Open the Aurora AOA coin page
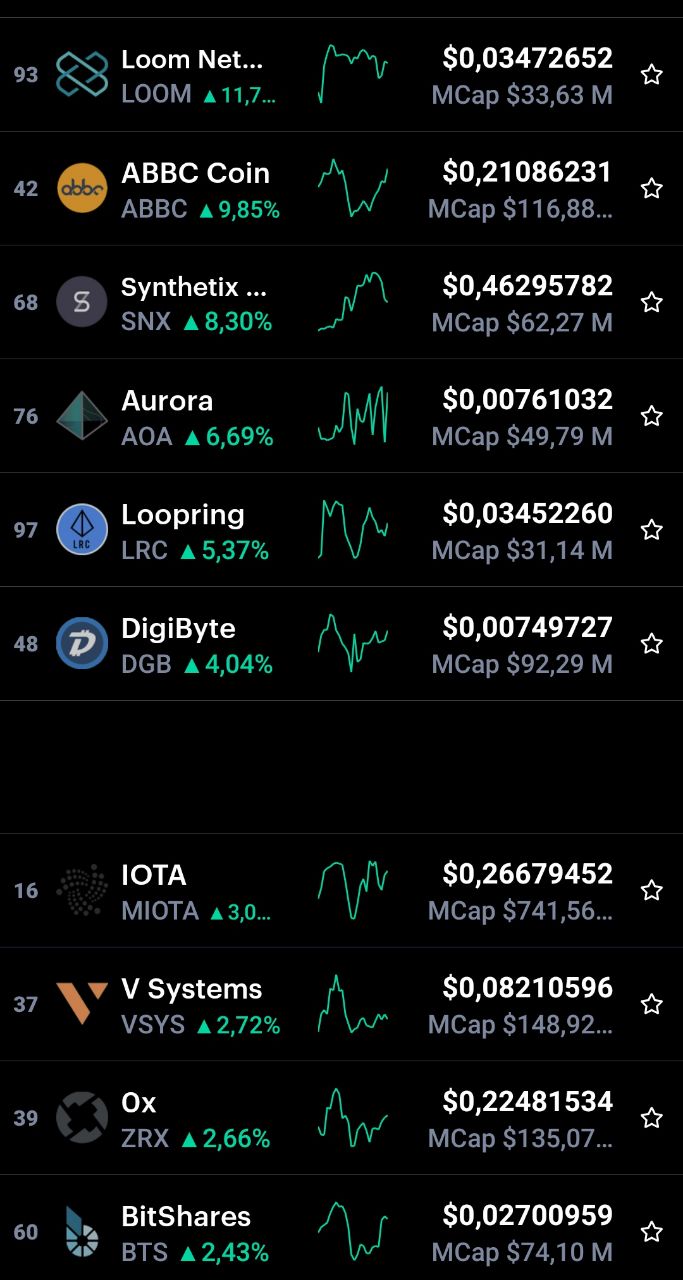The width and height of the screenshot is (683, 1280). tap(341, 416)
